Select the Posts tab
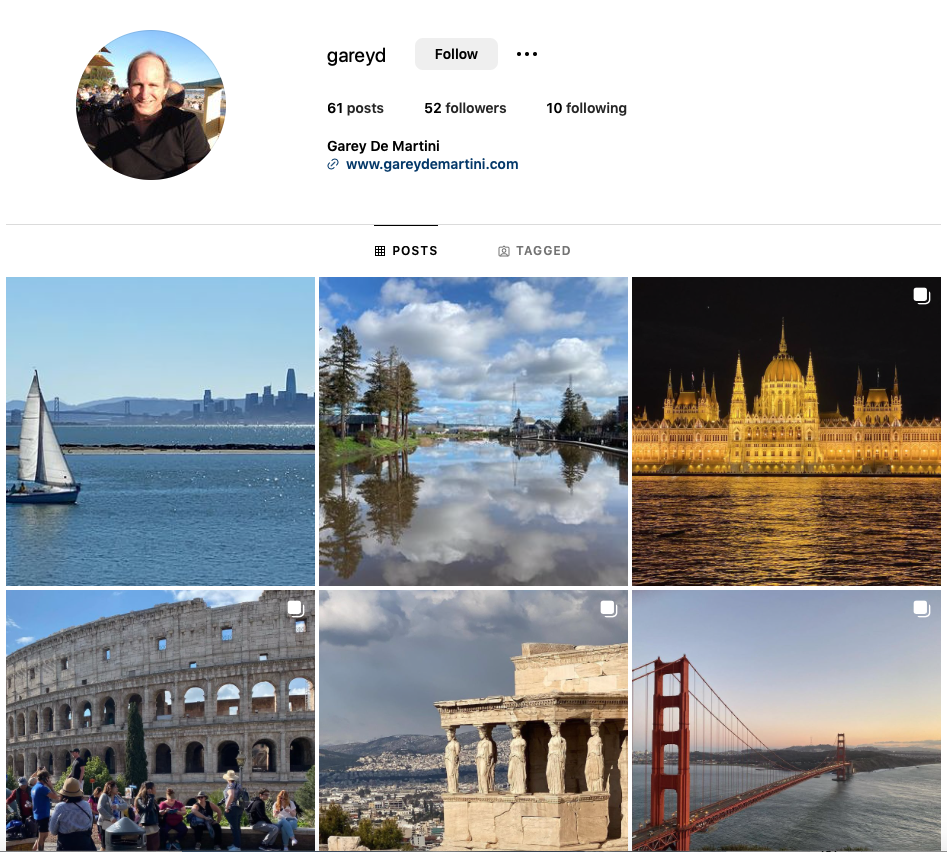The height and width of the screenshot is (852, 947). click(x=406, y=251)
